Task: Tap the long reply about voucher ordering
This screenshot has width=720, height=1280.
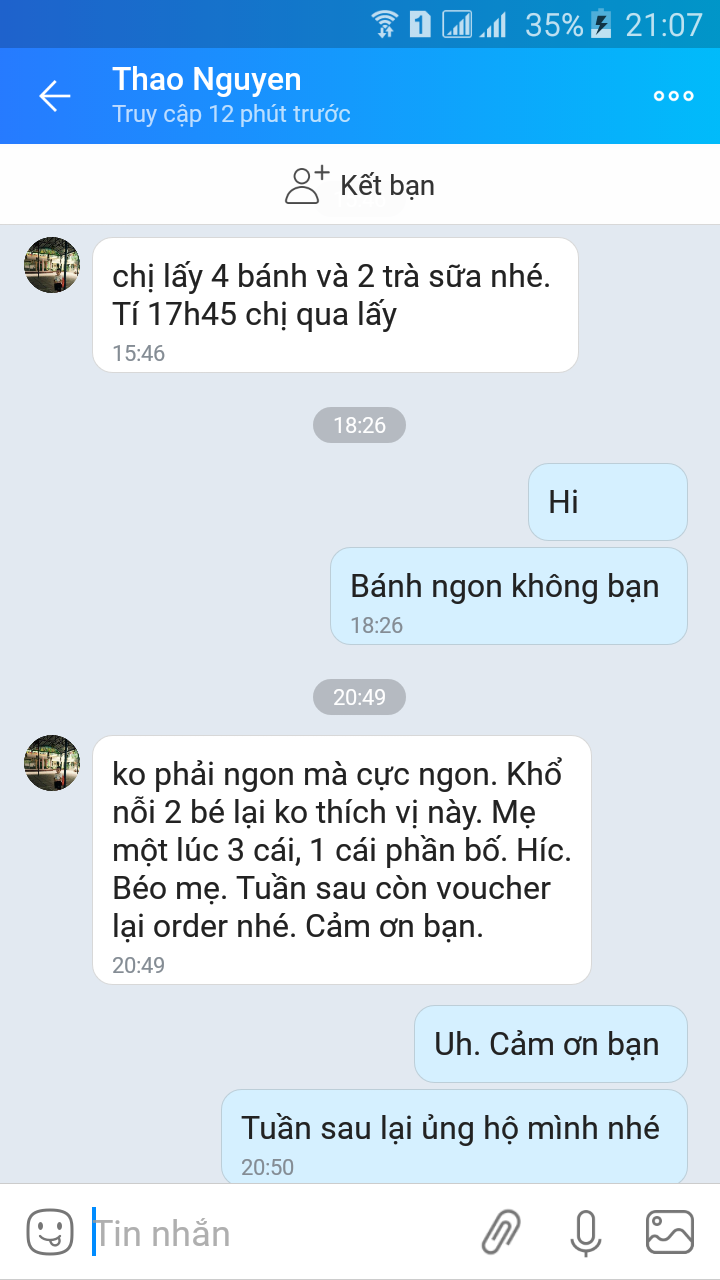Action: (340, 855)
